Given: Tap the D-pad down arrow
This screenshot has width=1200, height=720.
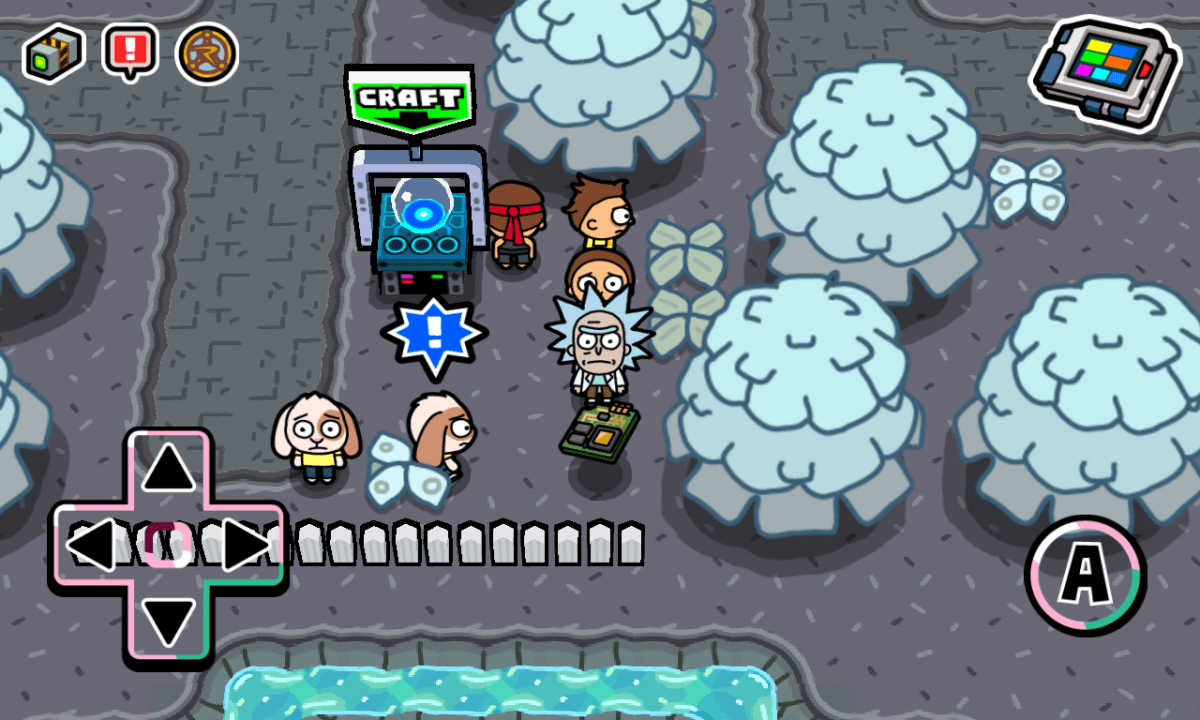Looking at the screenshot, I should coord(169,622).
